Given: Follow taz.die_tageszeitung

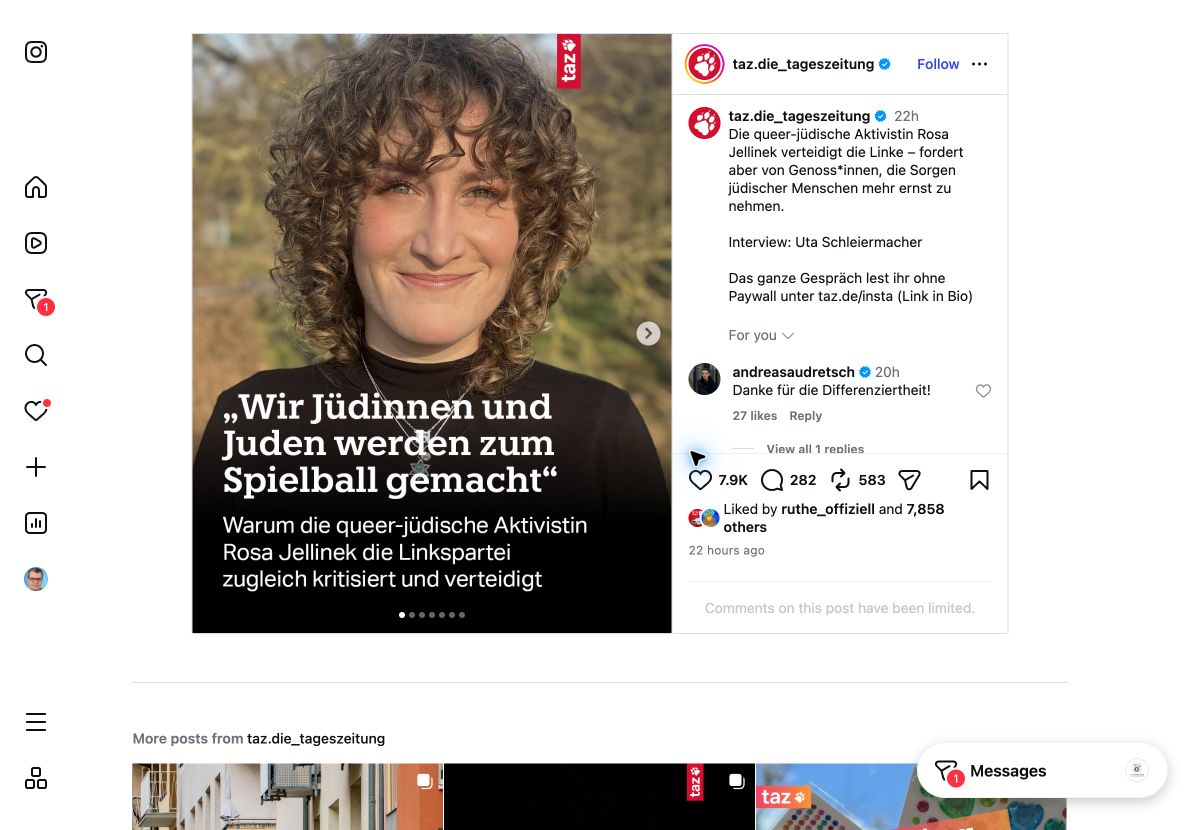Looking at the screenshot, I should click(x=938, y=64).
